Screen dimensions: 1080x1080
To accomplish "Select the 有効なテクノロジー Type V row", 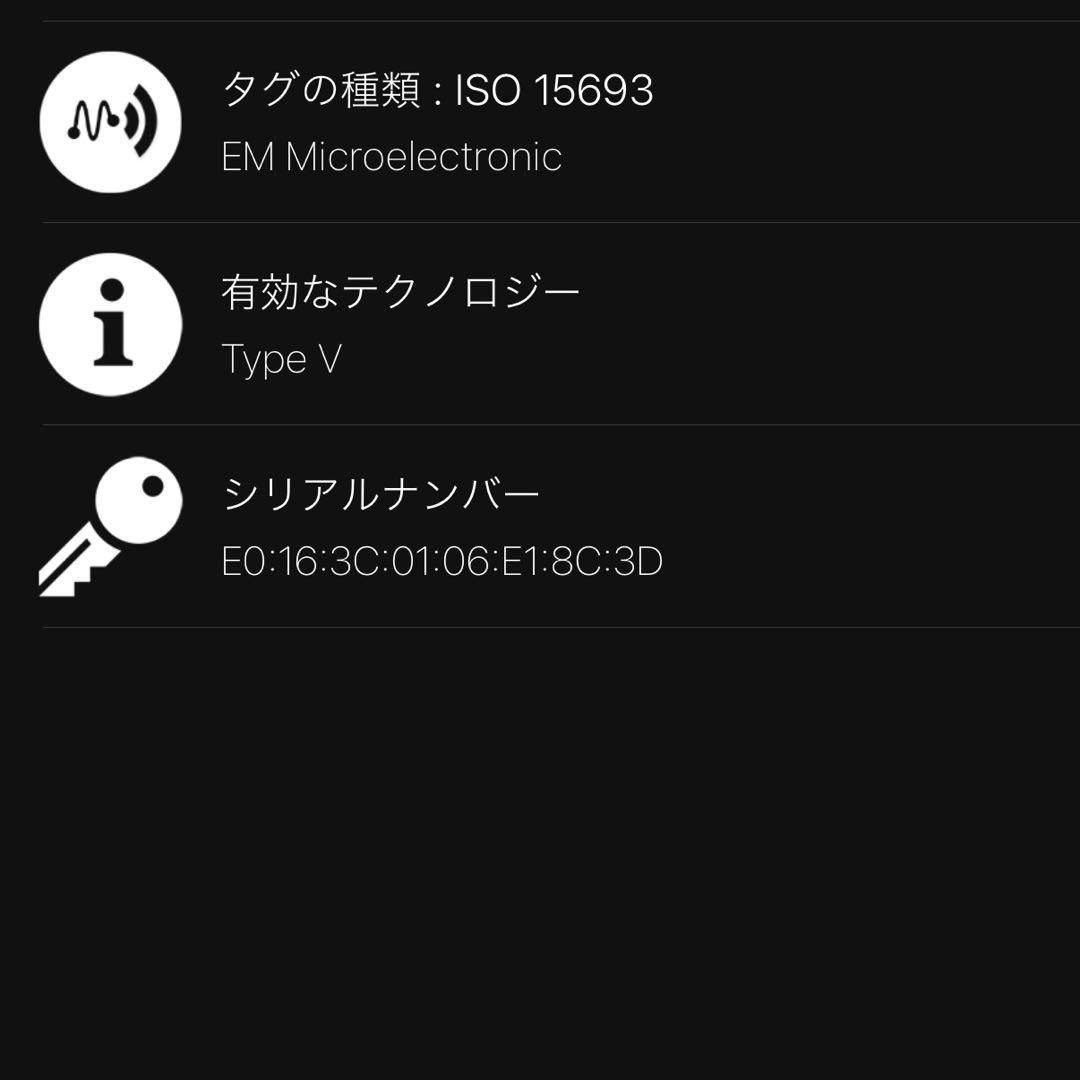I will [400, 324].
